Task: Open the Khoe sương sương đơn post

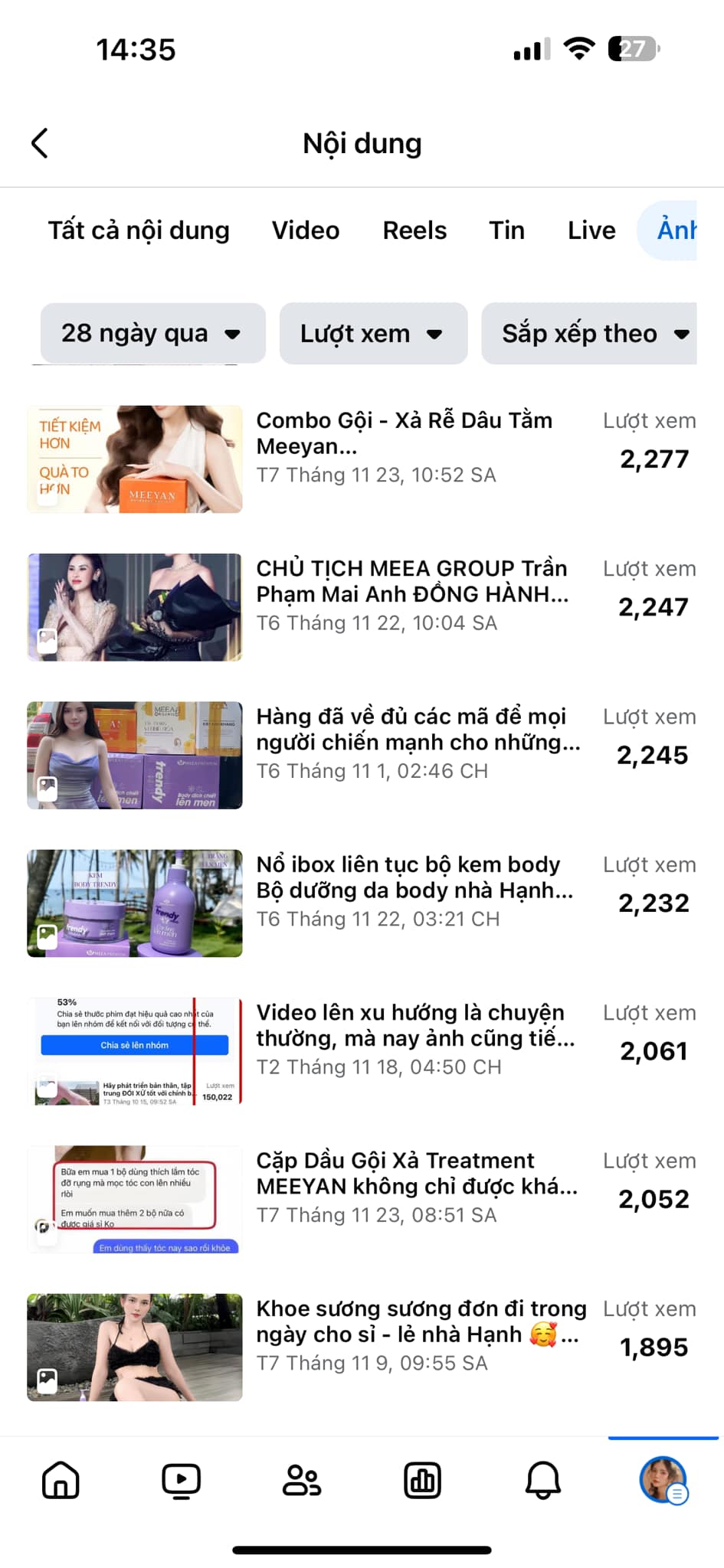Action: 421,1334
